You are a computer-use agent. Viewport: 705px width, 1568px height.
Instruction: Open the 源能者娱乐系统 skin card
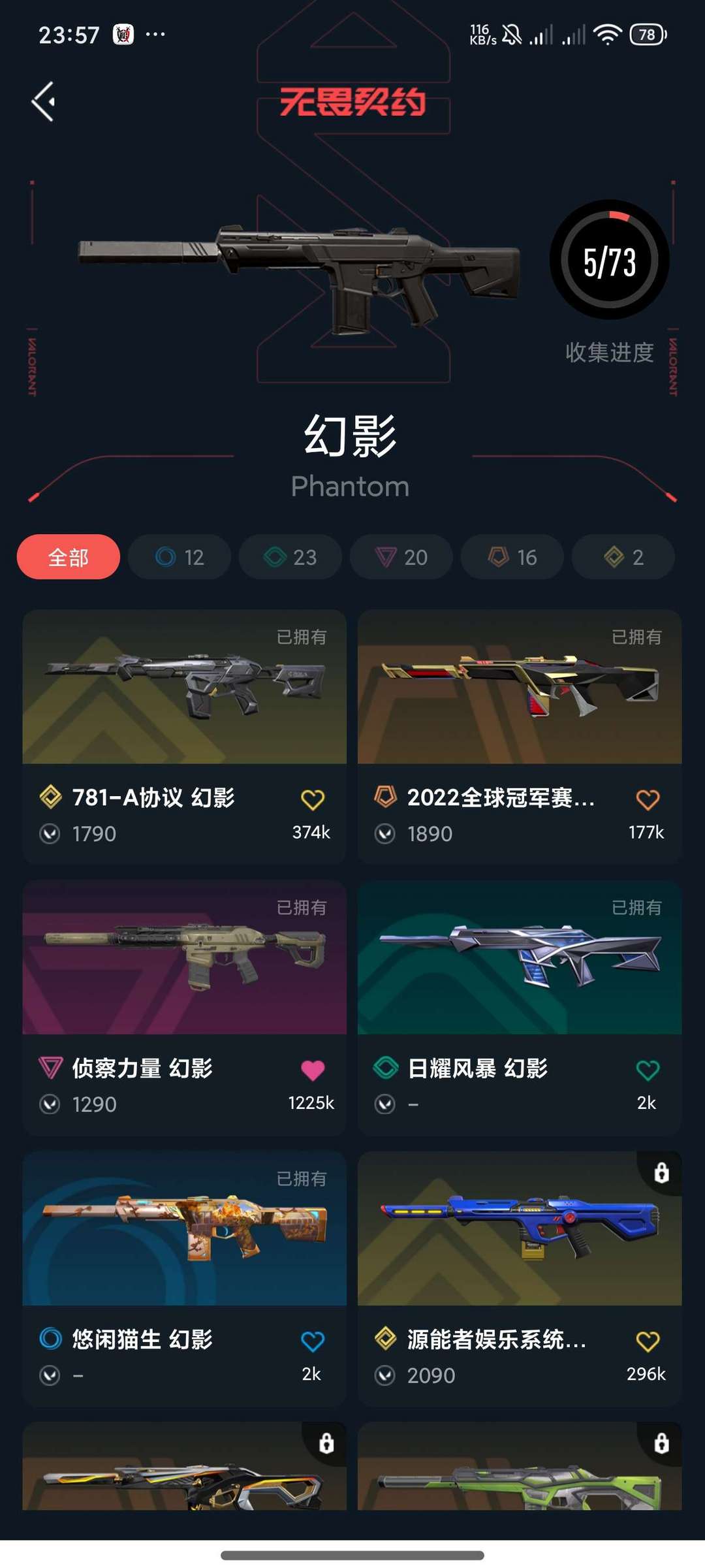point(520,1279)
